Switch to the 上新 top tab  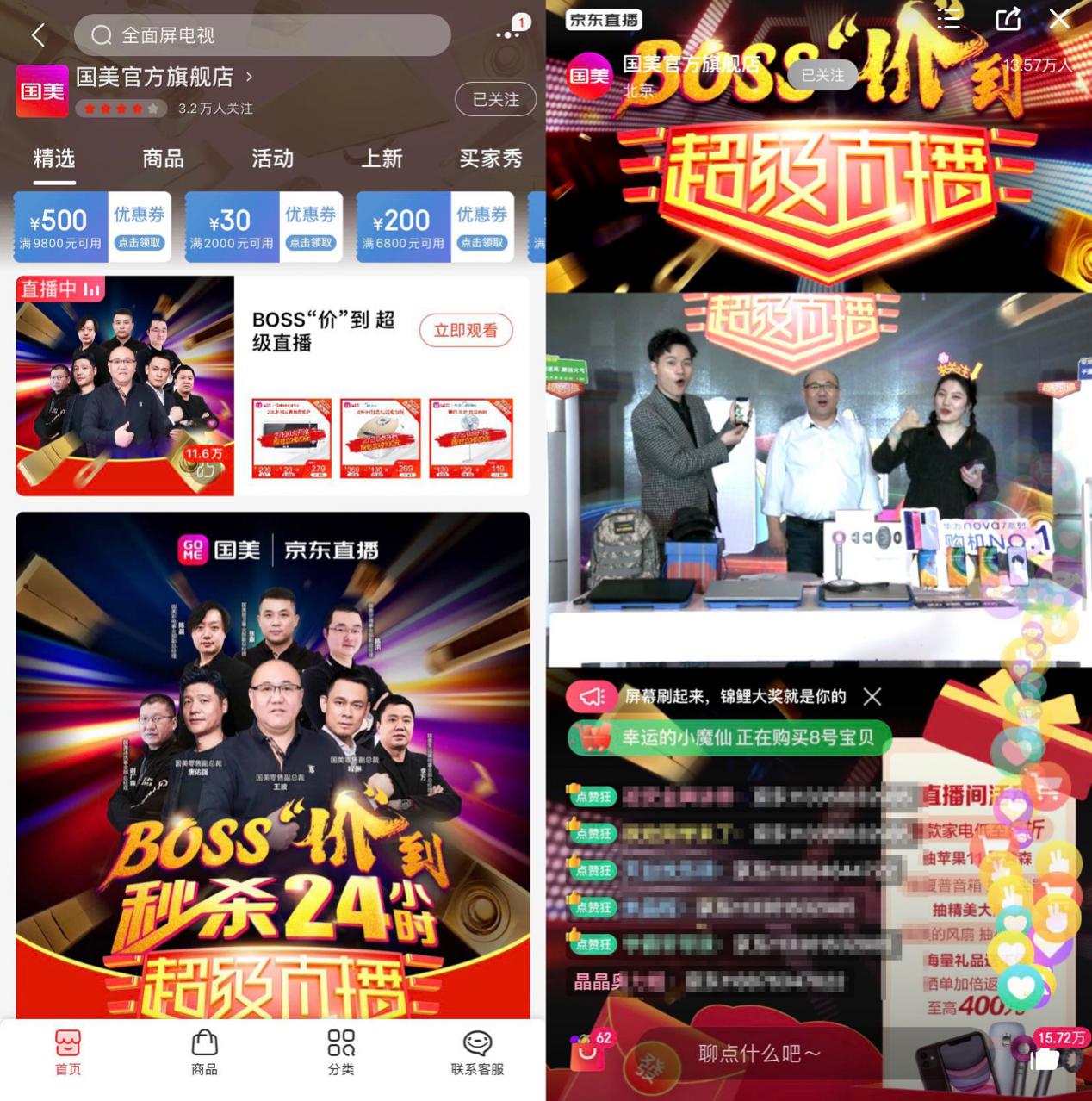click(382, 159)
